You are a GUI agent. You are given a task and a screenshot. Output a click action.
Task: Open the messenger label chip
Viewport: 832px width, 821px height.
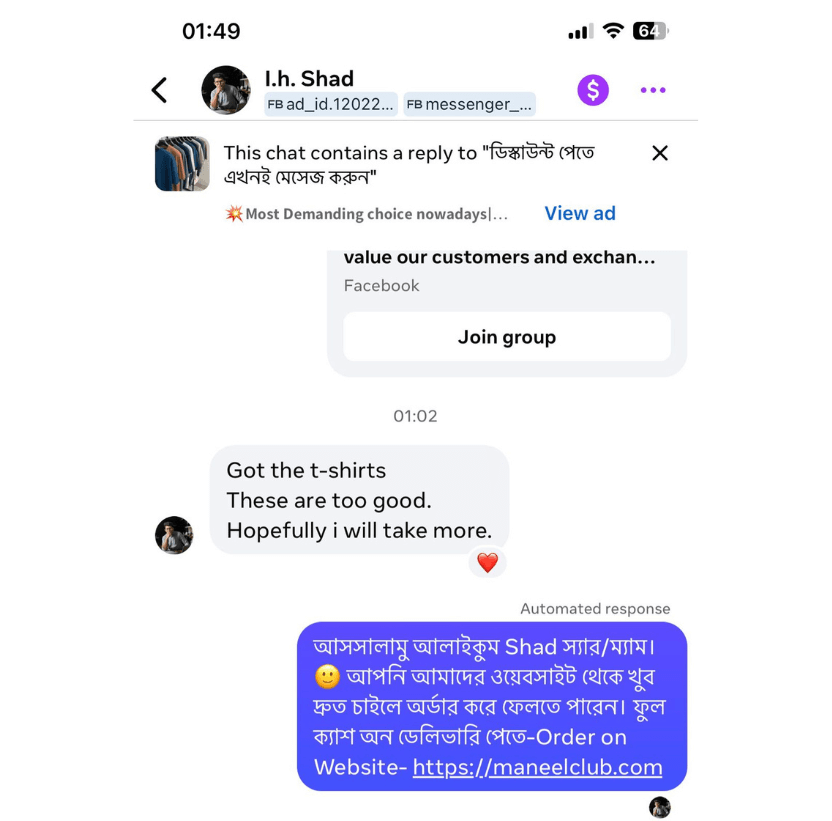[x=469, y=105]
